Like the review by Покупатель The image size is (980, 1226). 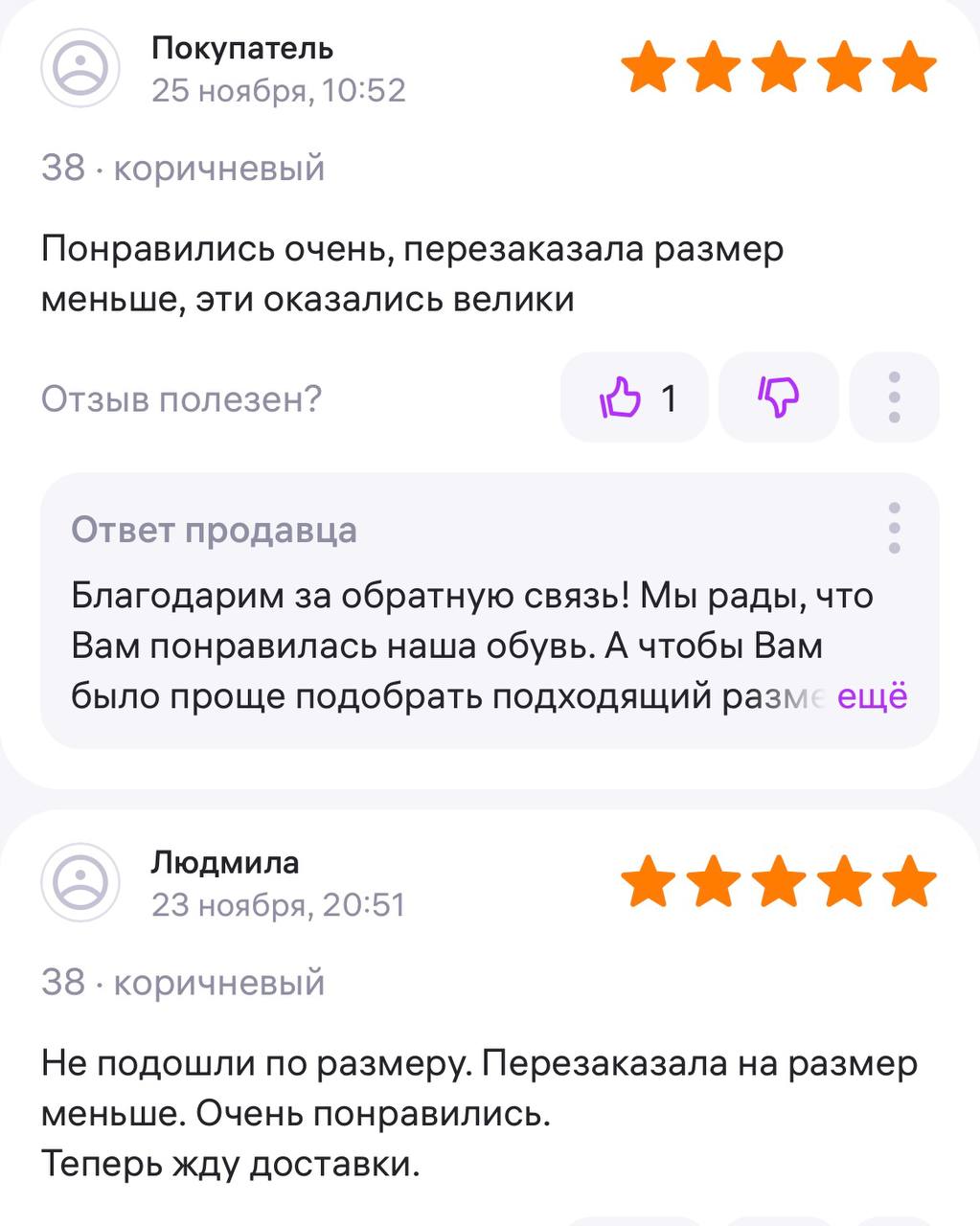click(633, 397)
